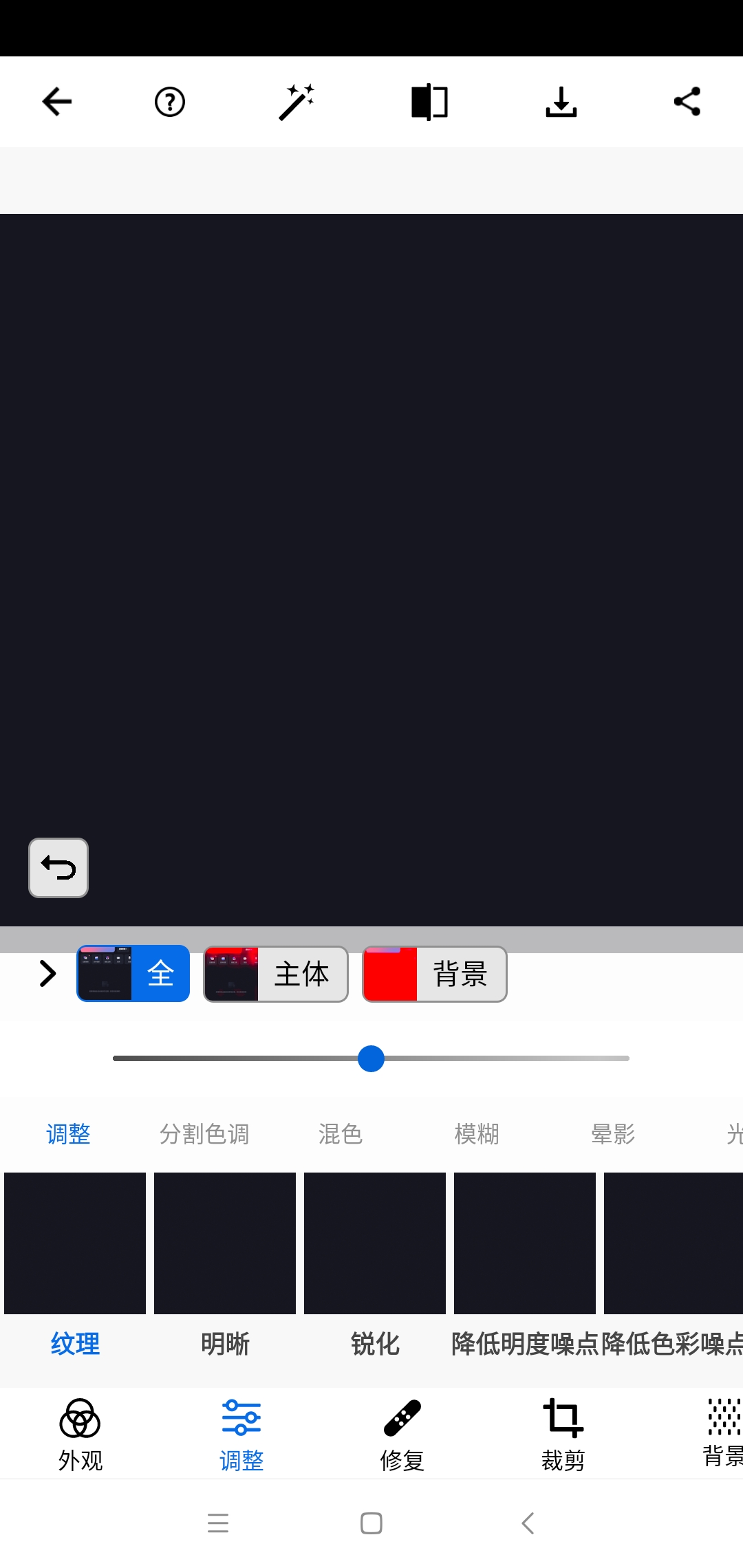743x1568 pixels.
Task: Expand the mask selection chevron
Action: click(47, 973)
